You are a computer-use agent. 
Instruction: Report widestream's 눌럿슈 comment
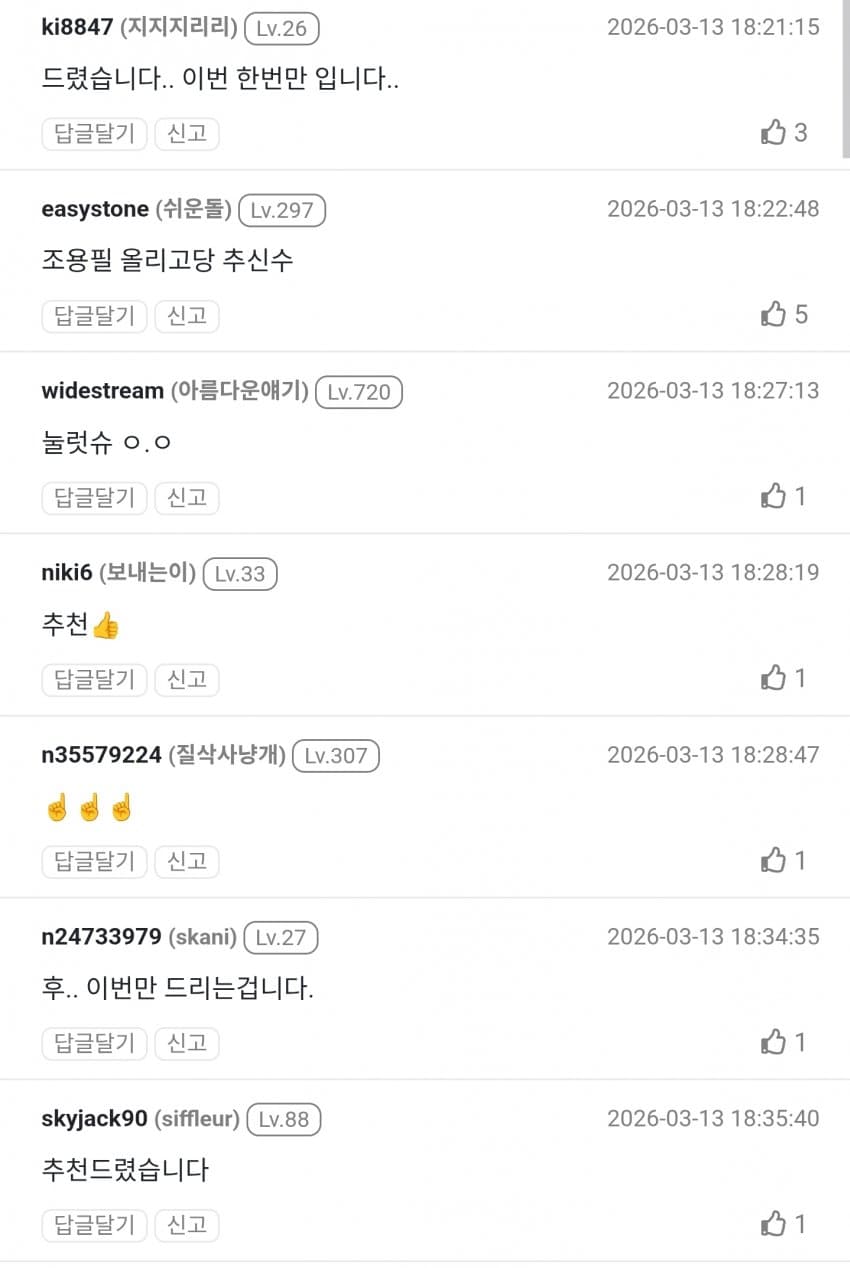[x=187, y=498]
